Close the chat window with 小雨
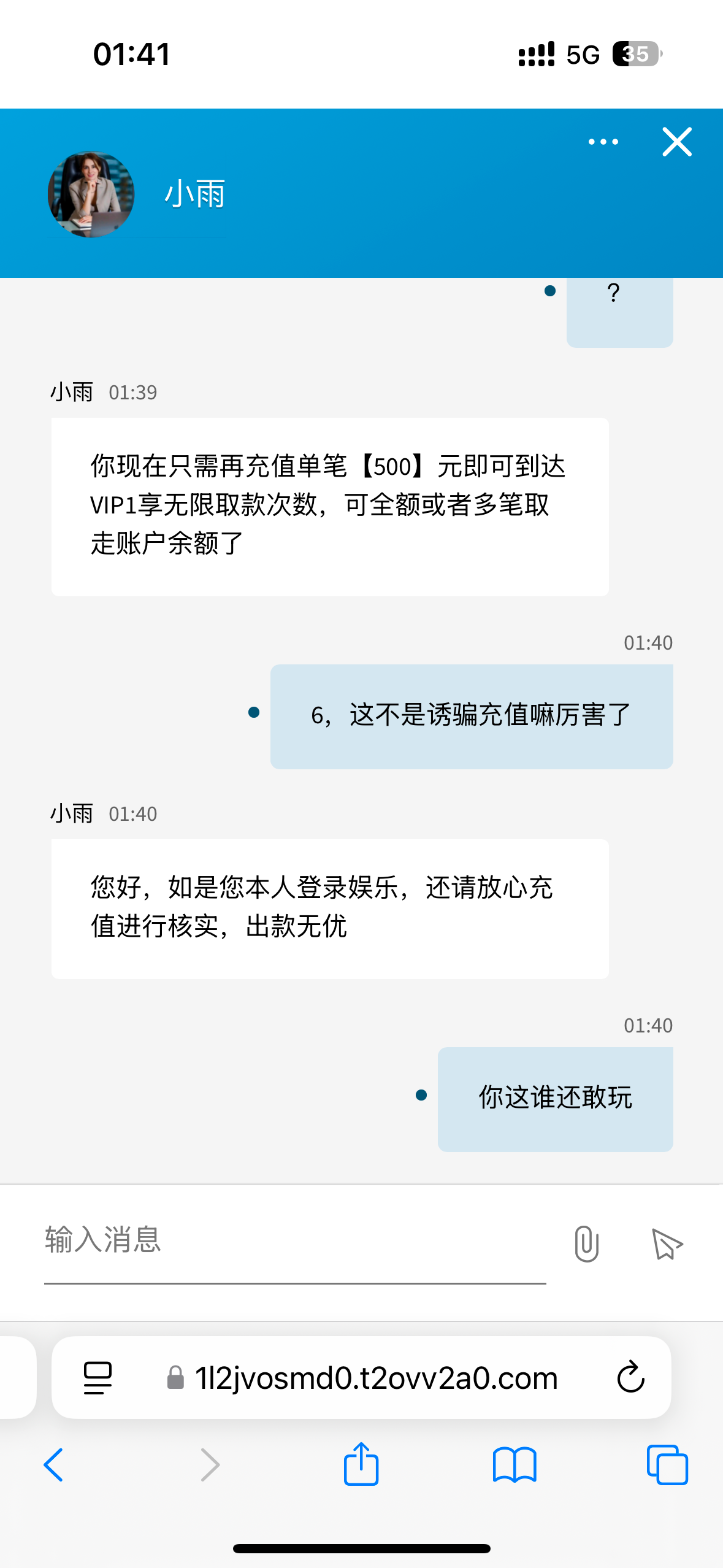723x1568 pixels. pyautogui.click(x=677, y=142)
